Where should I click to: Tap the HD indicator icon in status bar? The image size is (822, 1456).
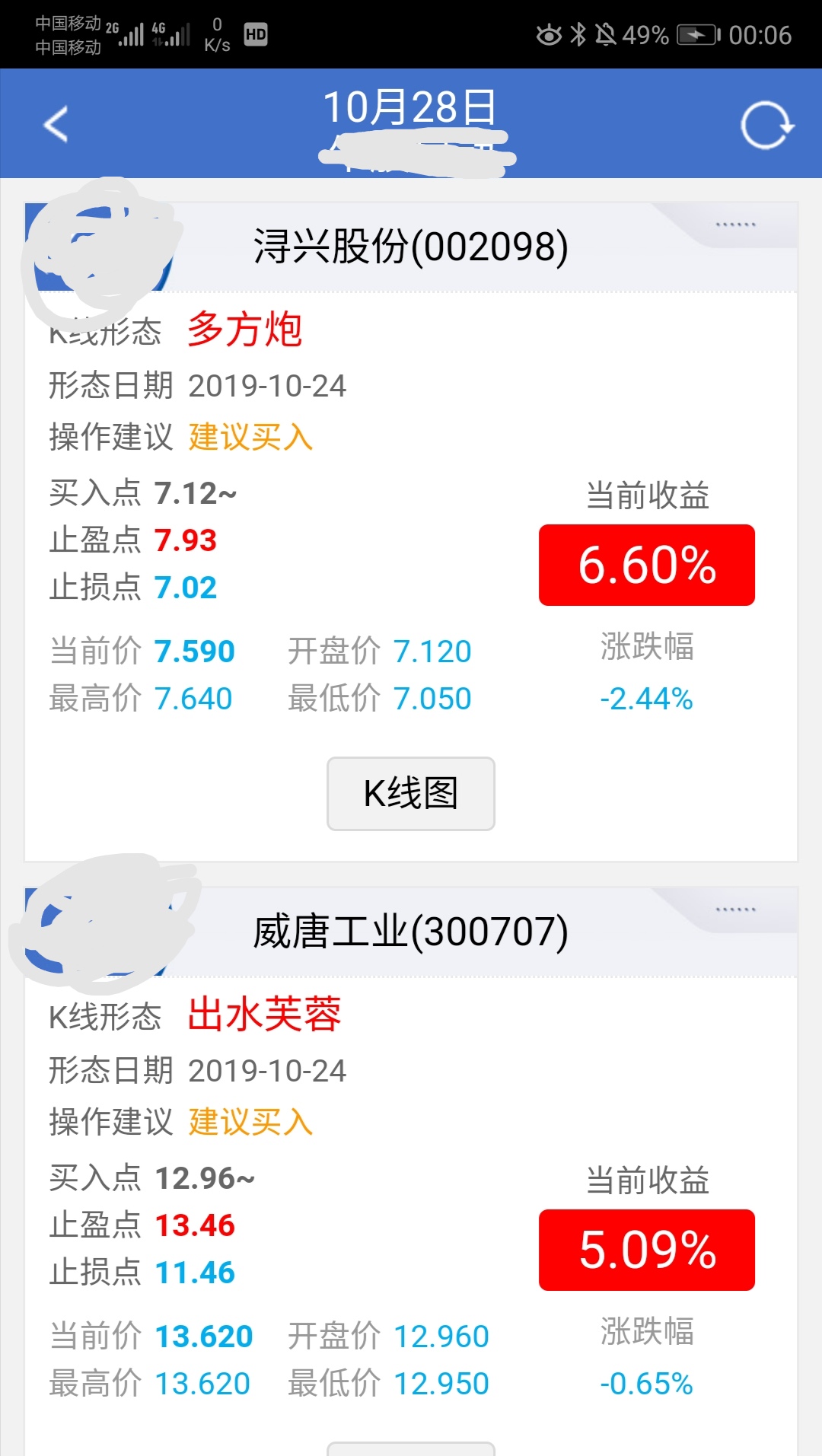click(255, 34)
